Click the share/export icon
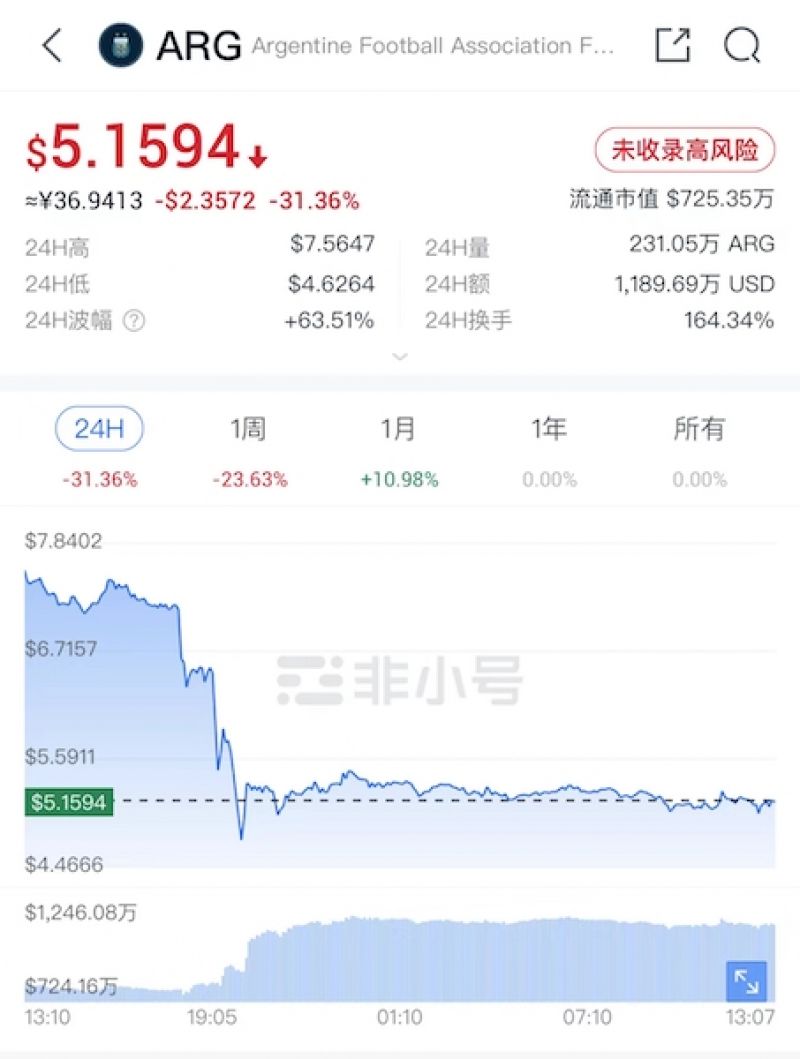 [672, 46]
